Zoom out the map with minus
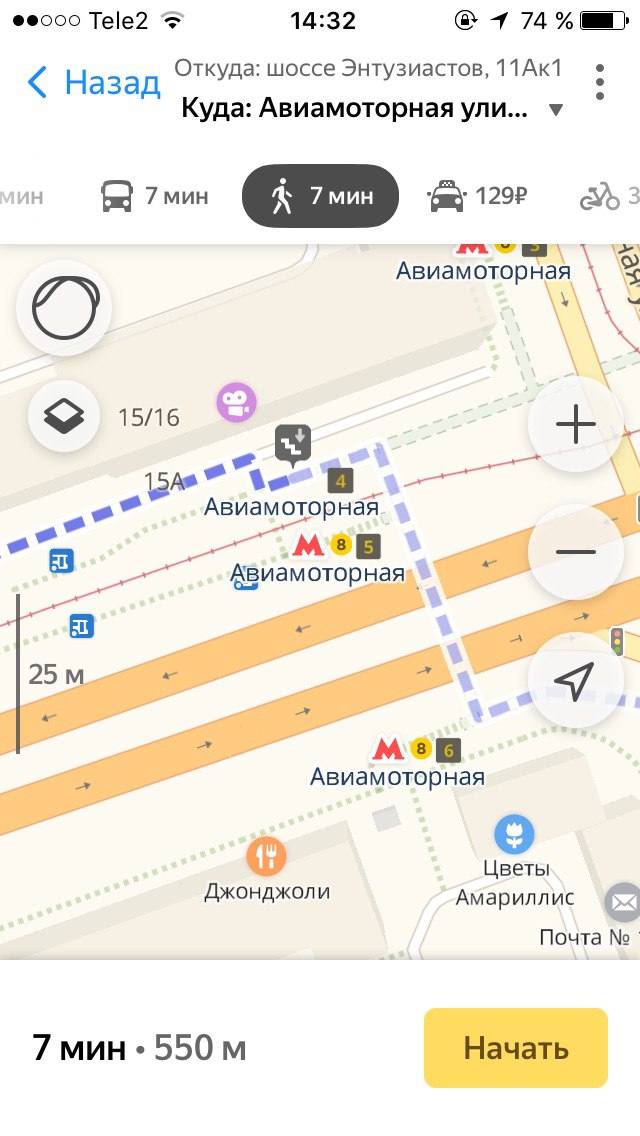This screenshot has width=640, height=1136. pyautogui.click(x=575, y=552)
